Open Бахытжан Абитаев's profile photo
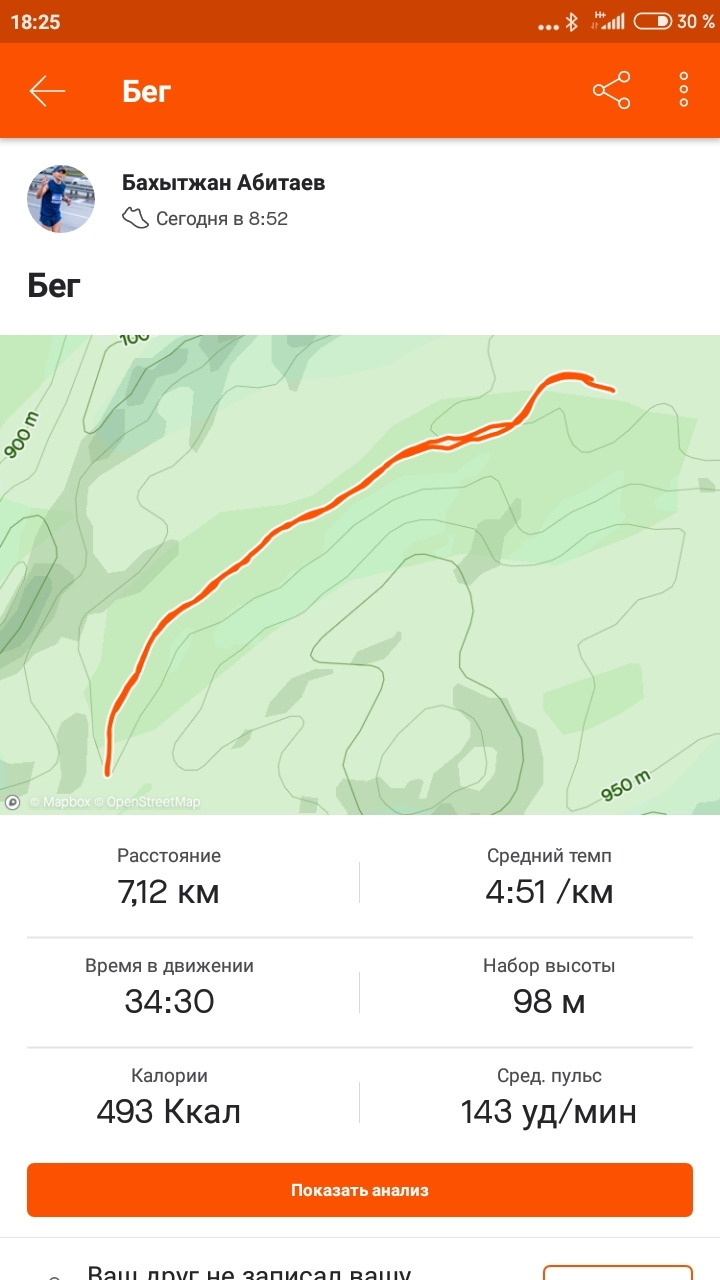This screenshot has height=1280, width=720. click(x=61, y=199)
